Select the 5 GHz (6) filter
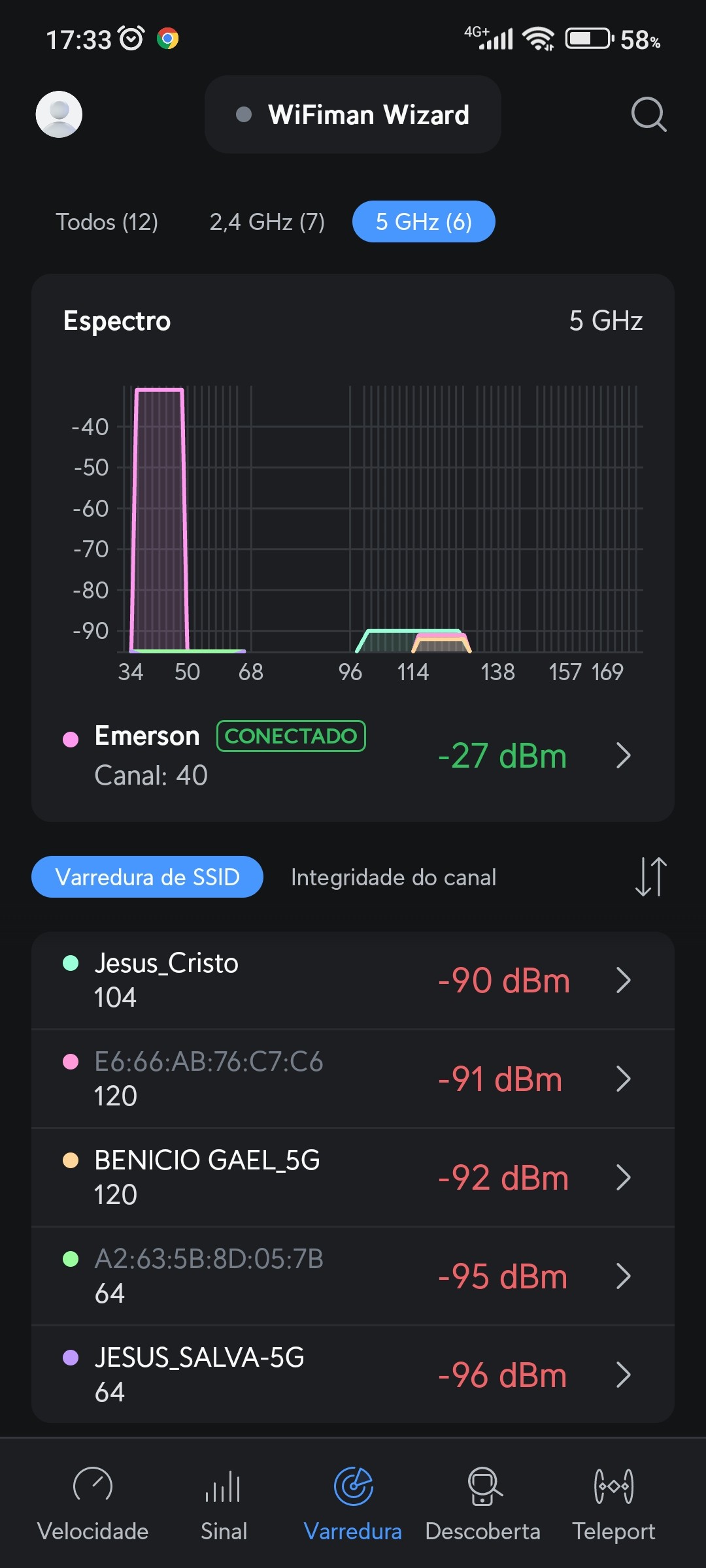 [424, 222]
